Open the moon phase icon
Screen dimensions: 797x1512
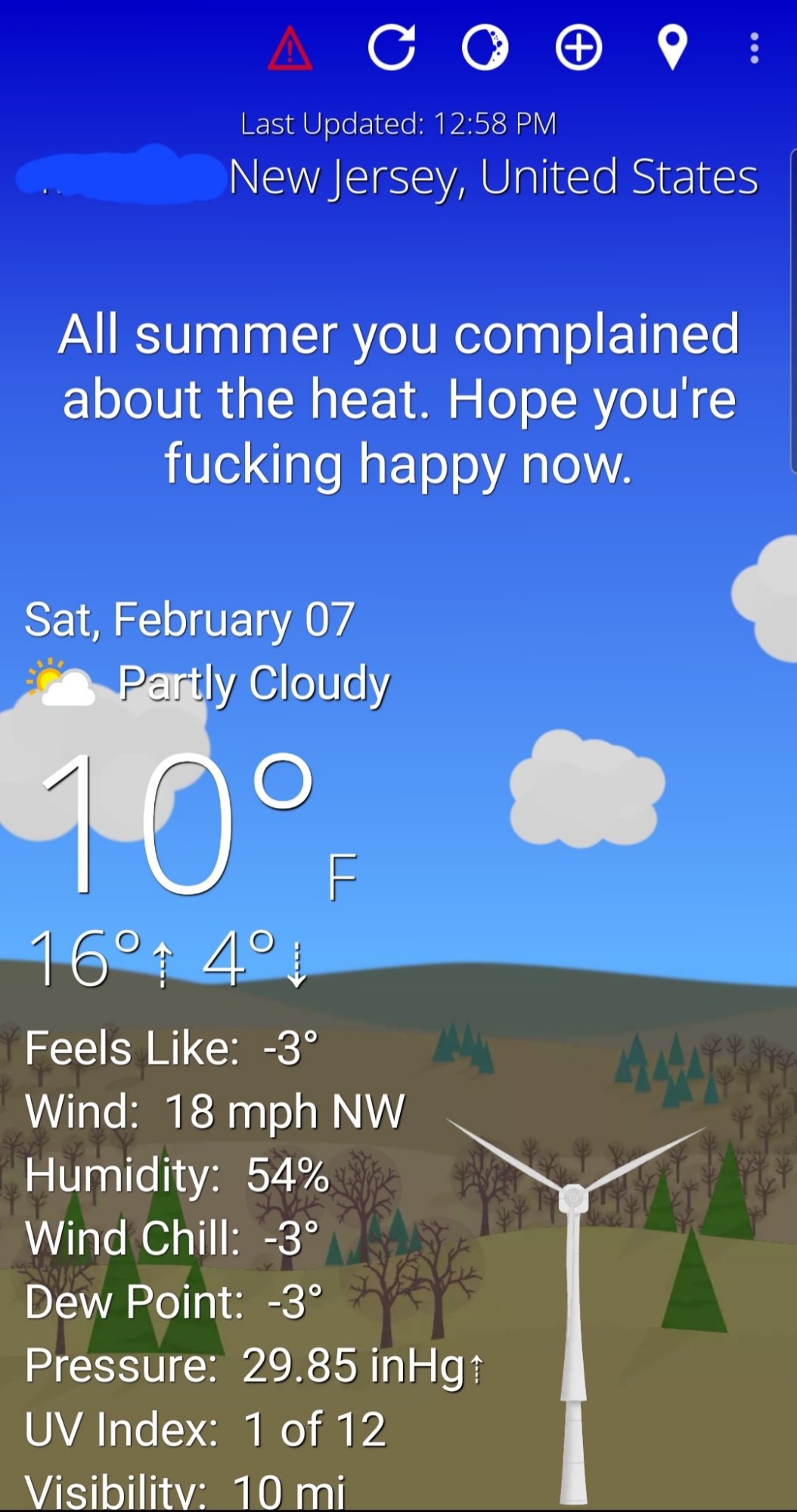pos(485,48)
